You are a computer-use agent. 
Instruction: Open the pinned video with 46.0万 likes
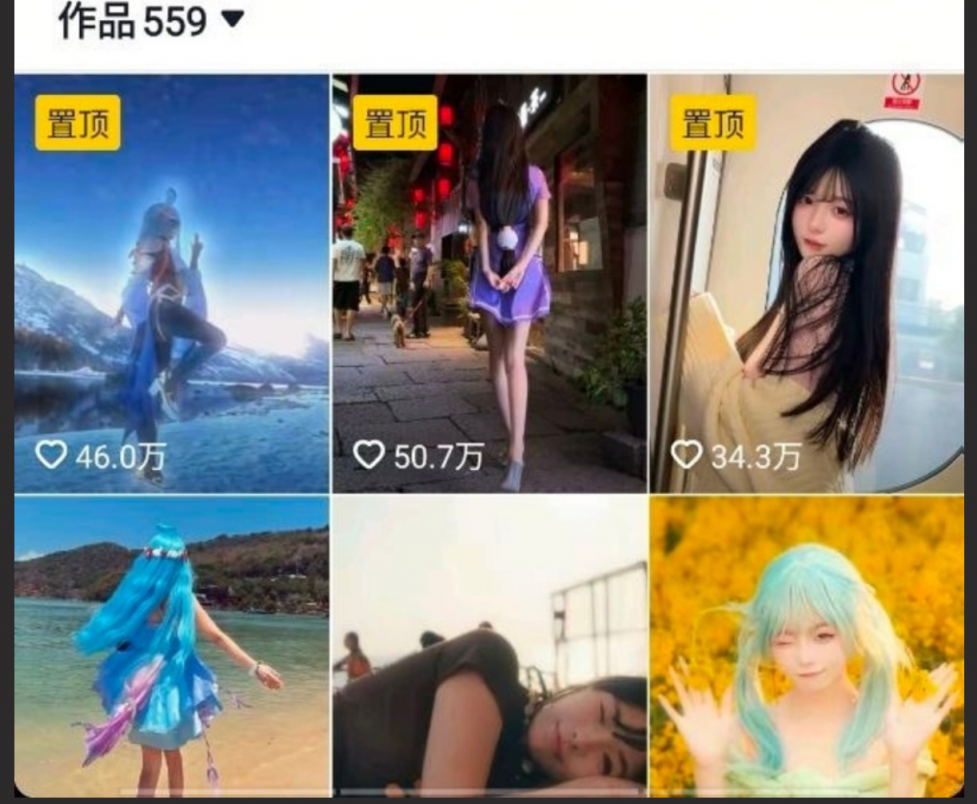(x=171, y=285)
